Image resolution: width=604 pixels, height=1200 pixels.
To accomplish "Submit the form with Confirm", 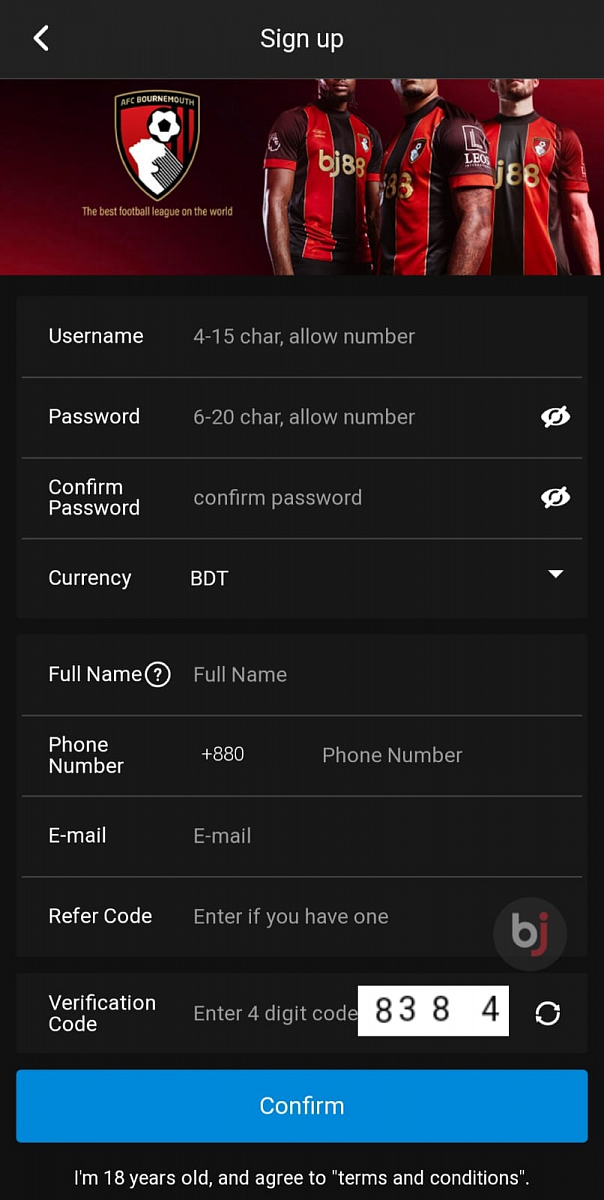I will (302, 1106).
